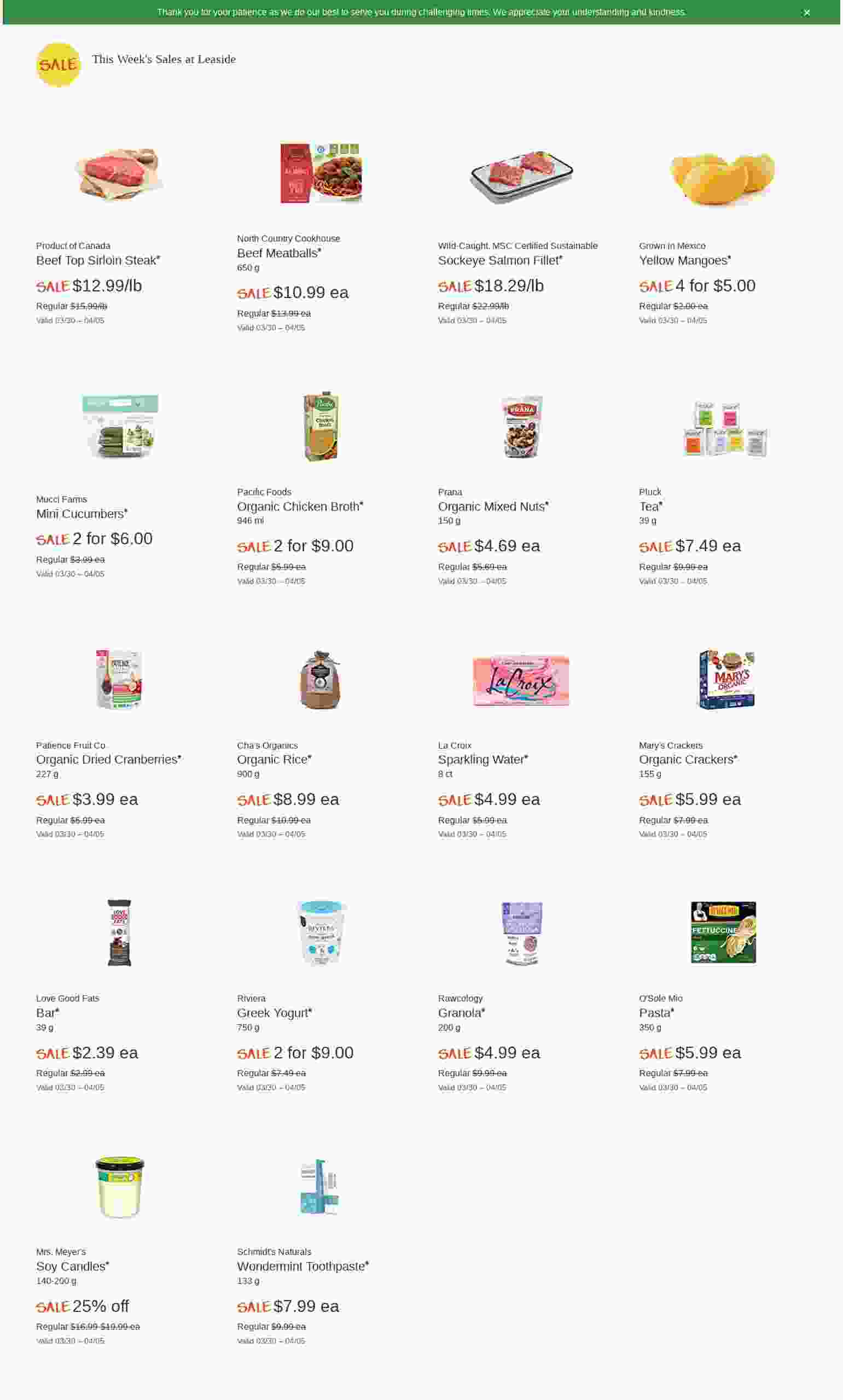Image resolution: width=843 pixels, height=1400 pixels.
Task: Select the Yellow Mangoes item
Action: click(x=684, y=260)
